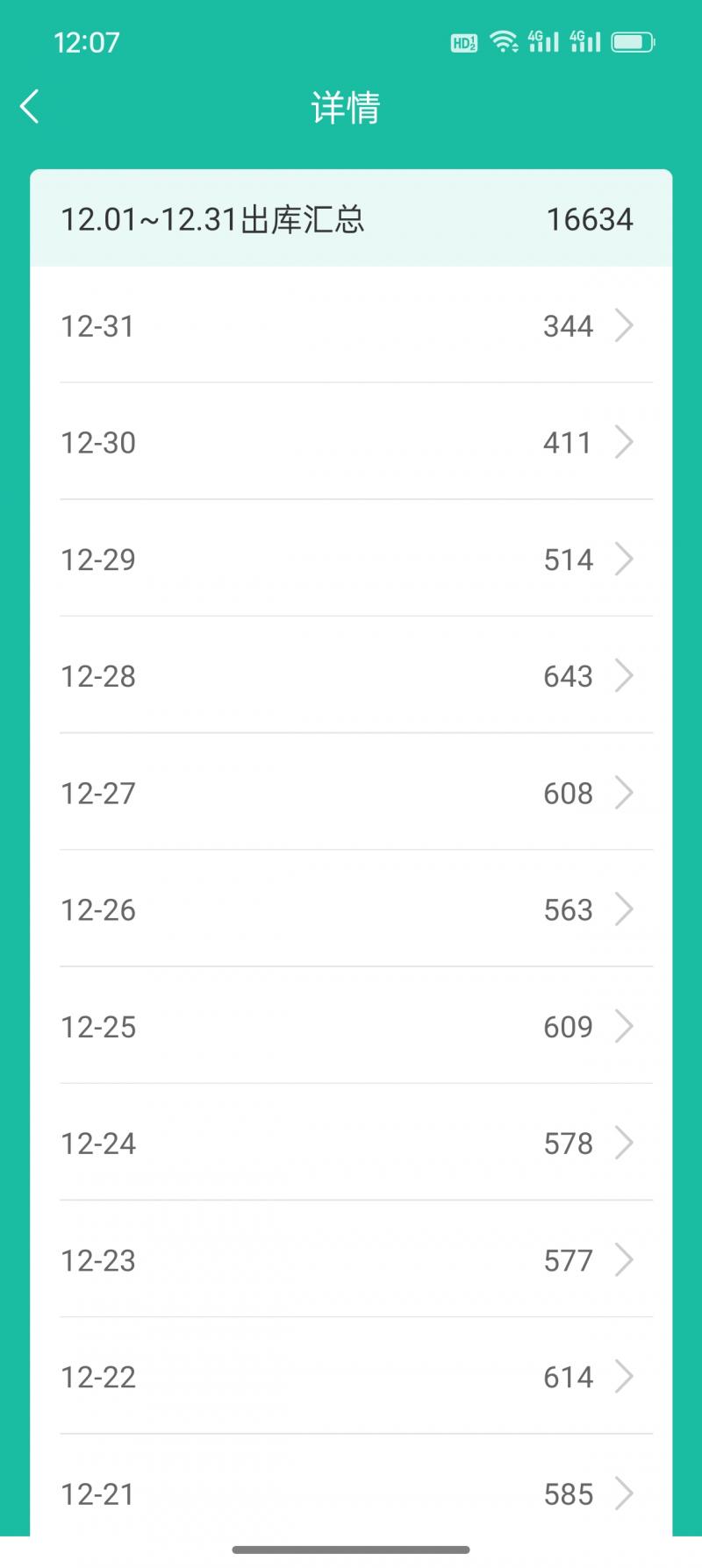702x1568 pixels.
Task: View the 12-21 record with 585
Action: click(351, 1491)
